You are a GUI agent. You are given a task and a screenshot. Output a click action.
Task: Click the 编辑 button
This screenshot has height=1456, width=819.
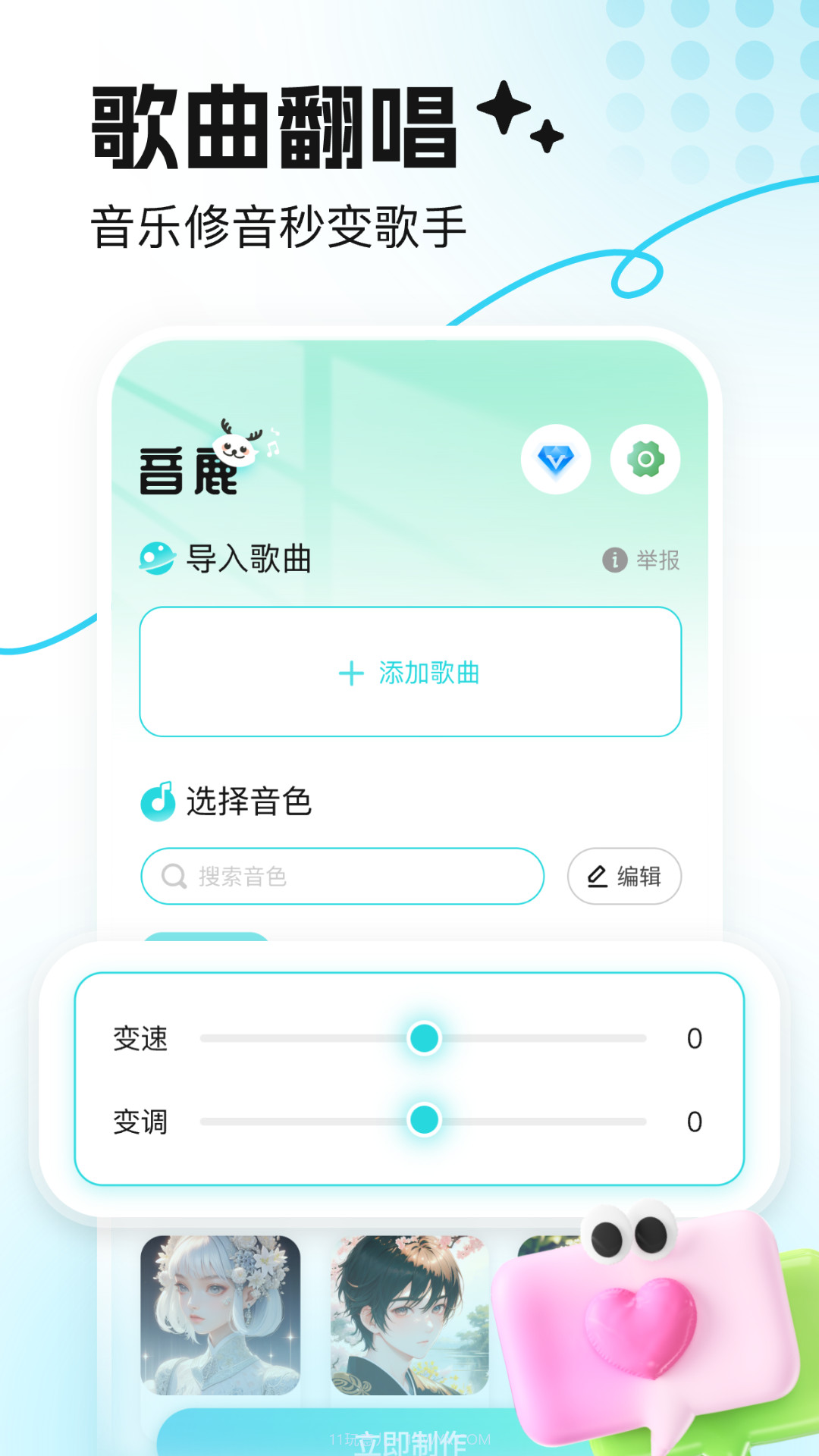click(623, 876)
